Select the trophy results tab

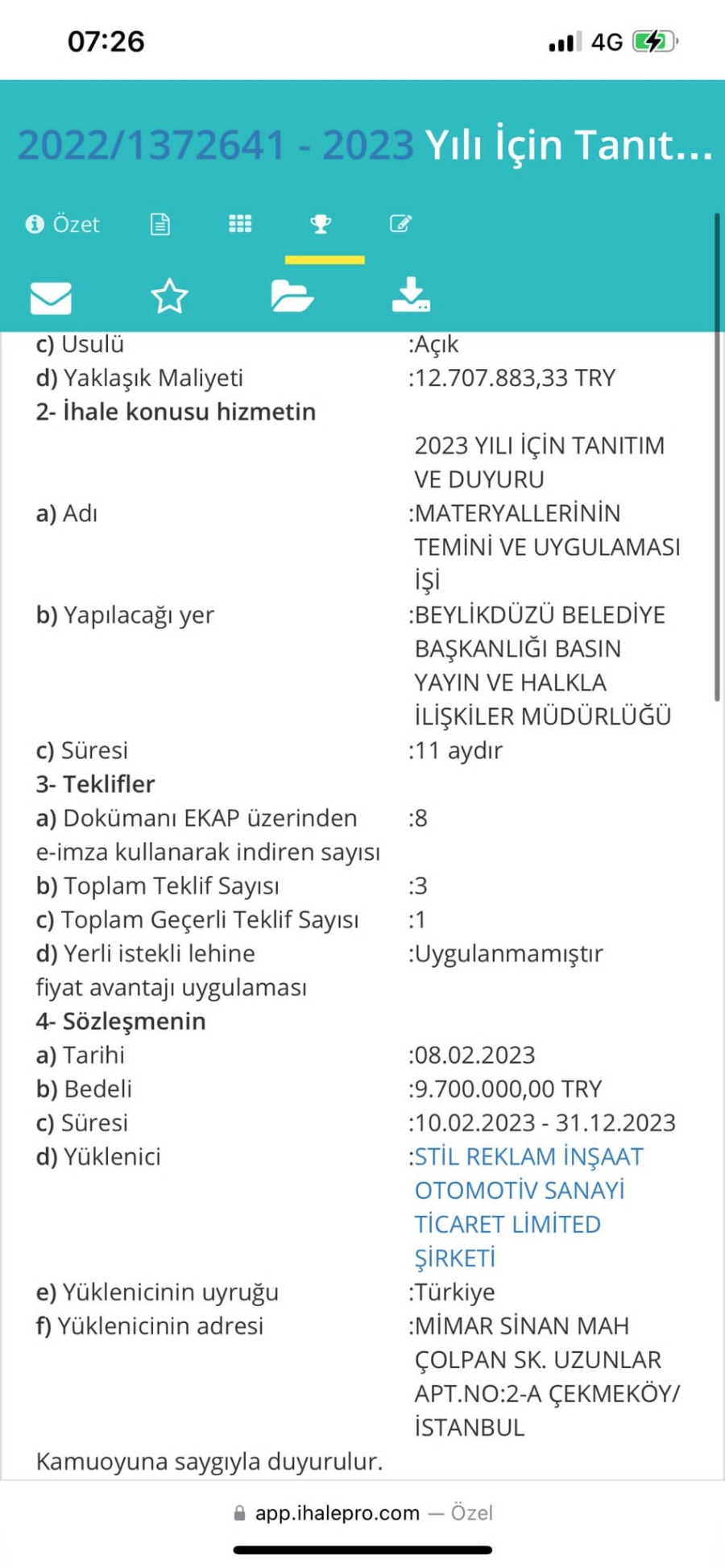[x=321, y=224]
